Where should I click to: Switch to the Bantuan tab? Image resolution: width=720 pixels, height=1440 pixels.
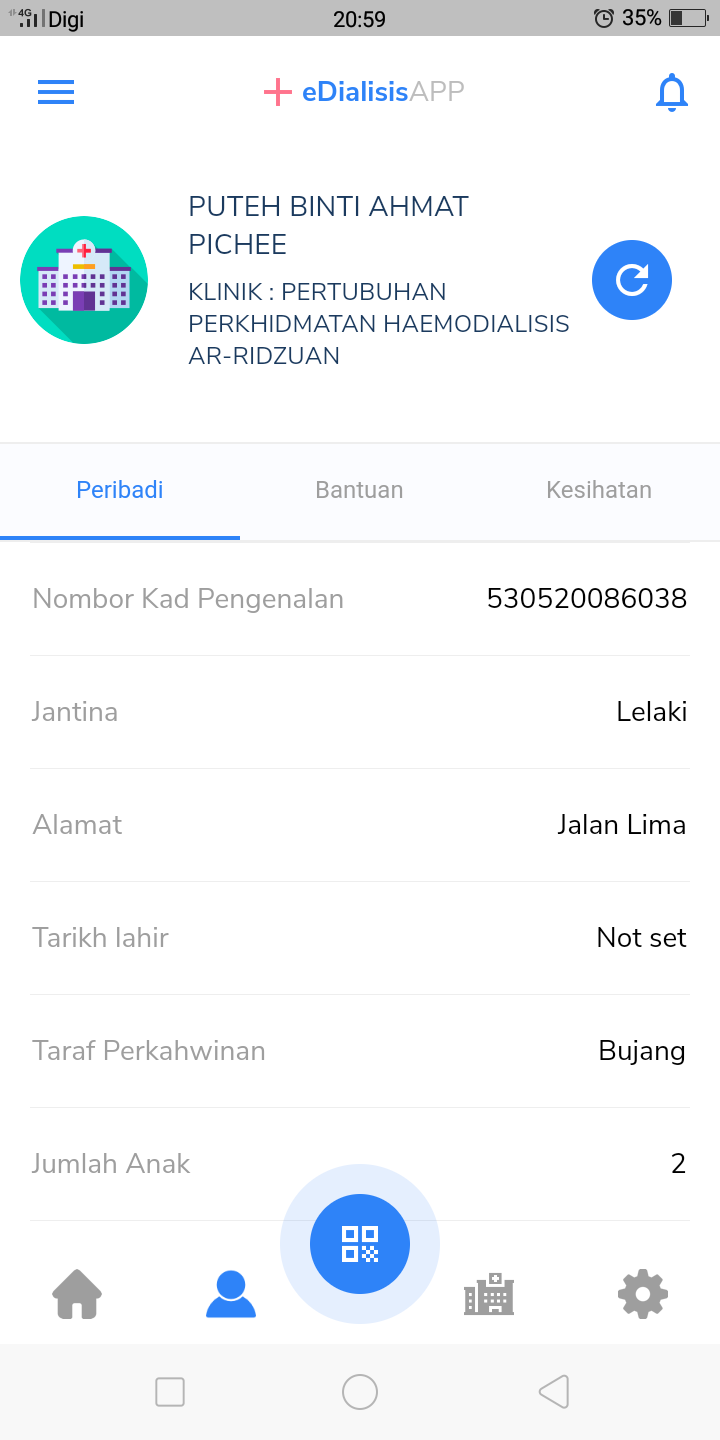[x=359, y=490]
